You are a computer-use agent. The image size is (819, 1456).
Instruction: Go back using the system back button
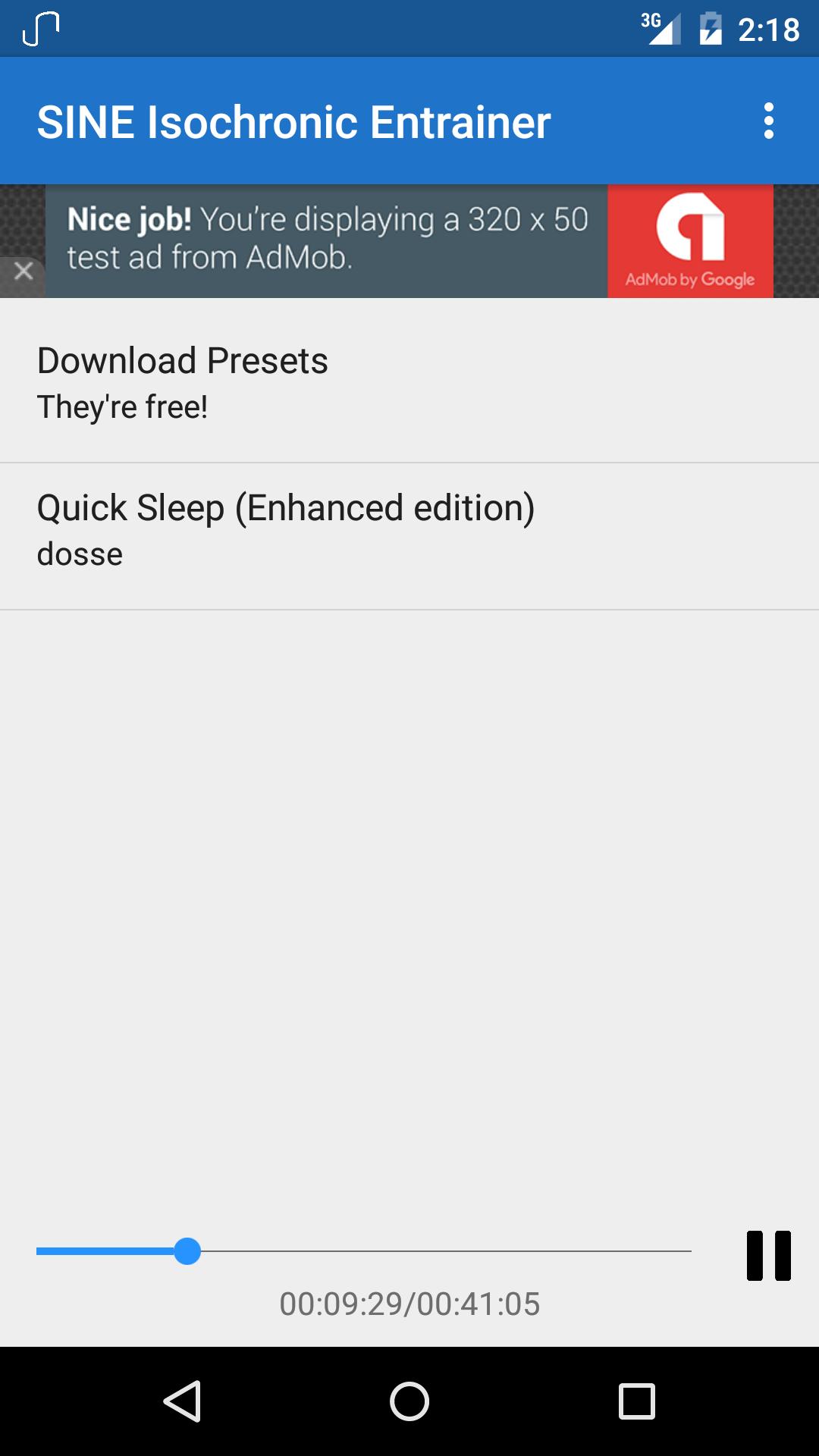182,1401
